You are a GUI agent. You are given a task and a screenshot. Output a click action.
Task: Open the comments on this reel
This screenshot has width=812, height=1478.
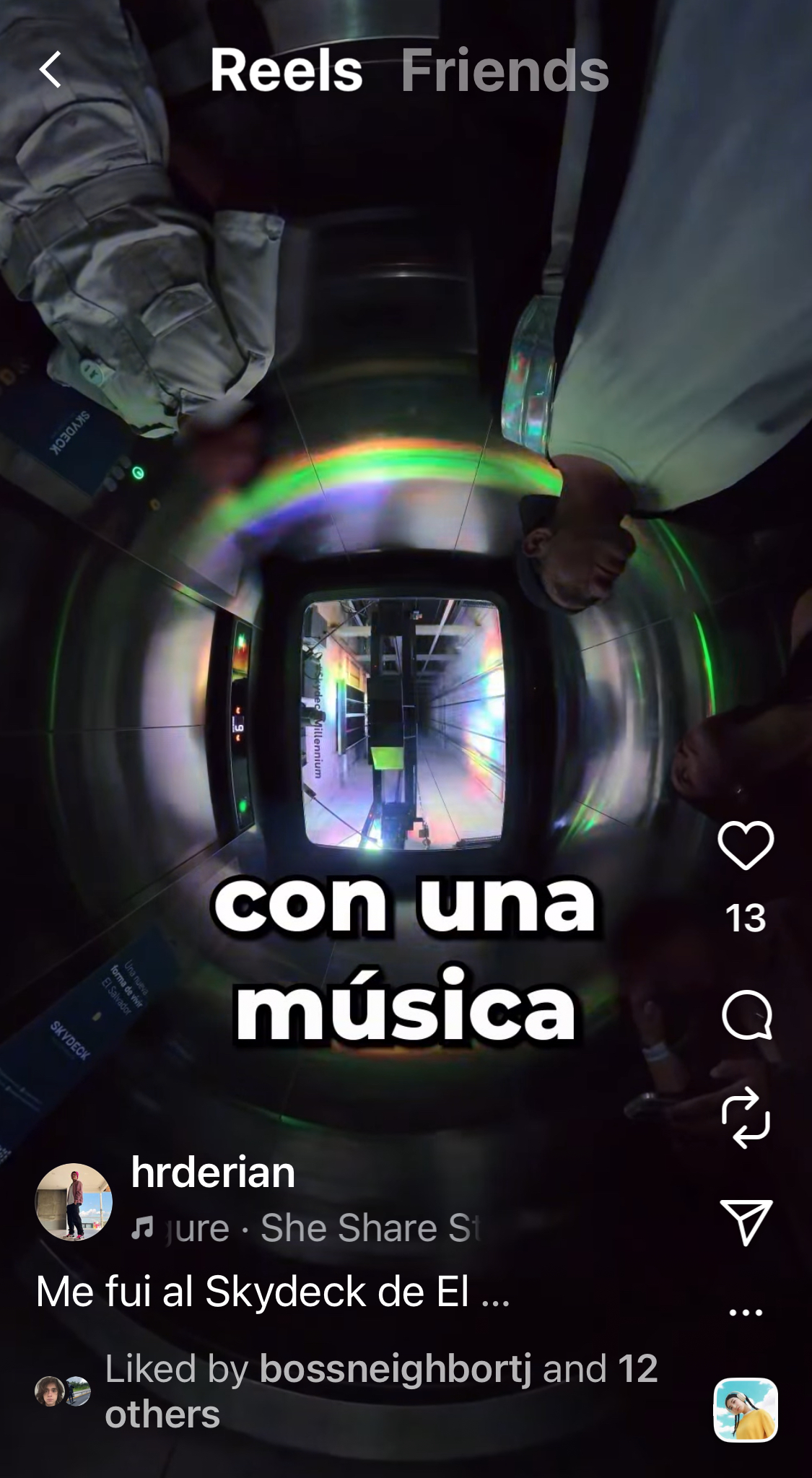(x=746, y=1014)
